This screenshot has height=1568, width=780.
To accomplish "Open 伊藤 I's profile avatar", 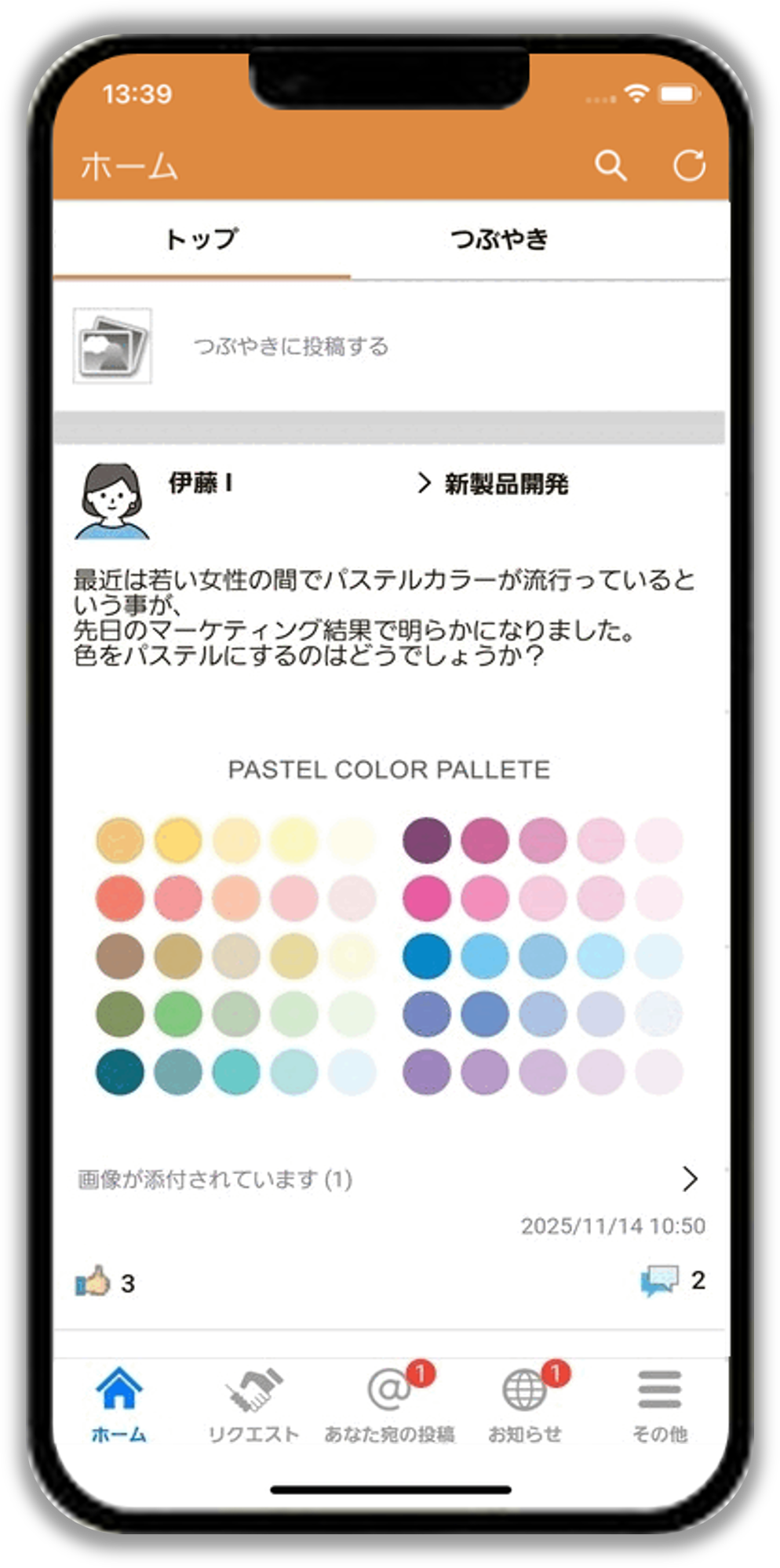I will click(x=112, y=501).
